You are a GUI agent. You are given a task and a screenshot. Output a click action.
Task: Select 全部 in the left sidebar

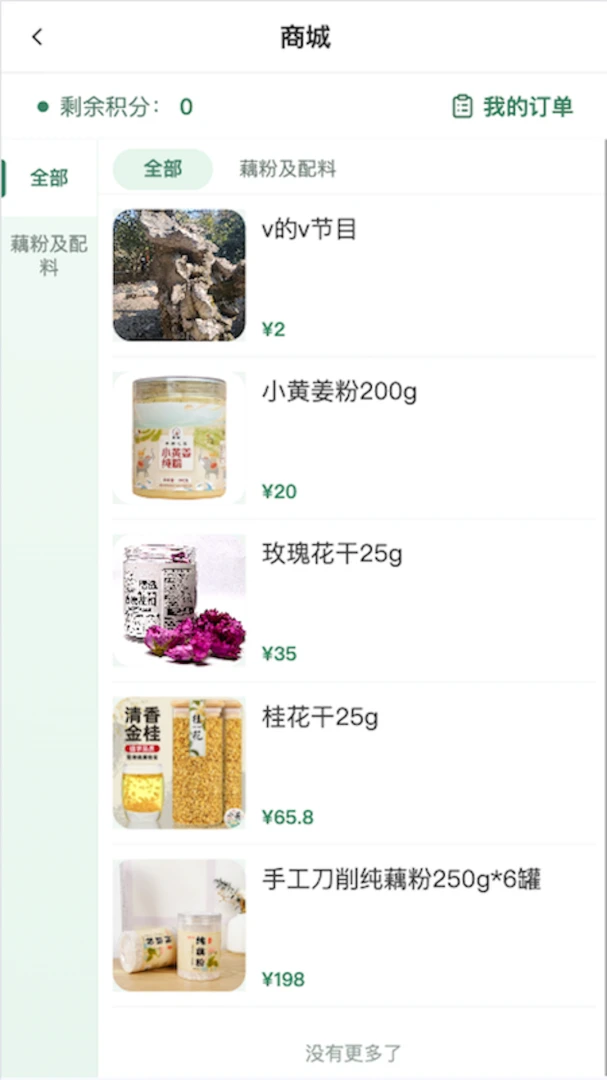pyautogui.click(x=49, y=178)
